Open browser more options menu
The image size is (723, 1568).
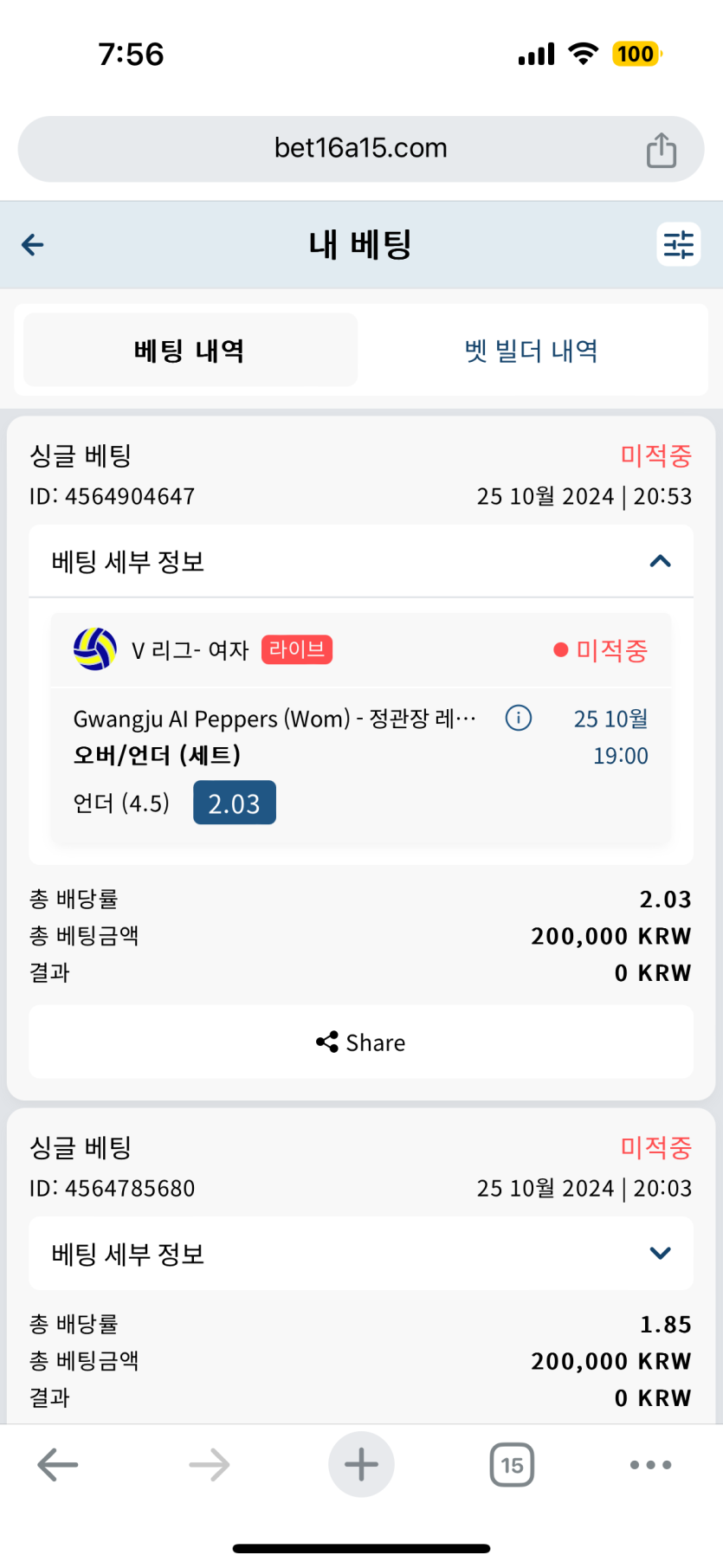click(650, 1465)
